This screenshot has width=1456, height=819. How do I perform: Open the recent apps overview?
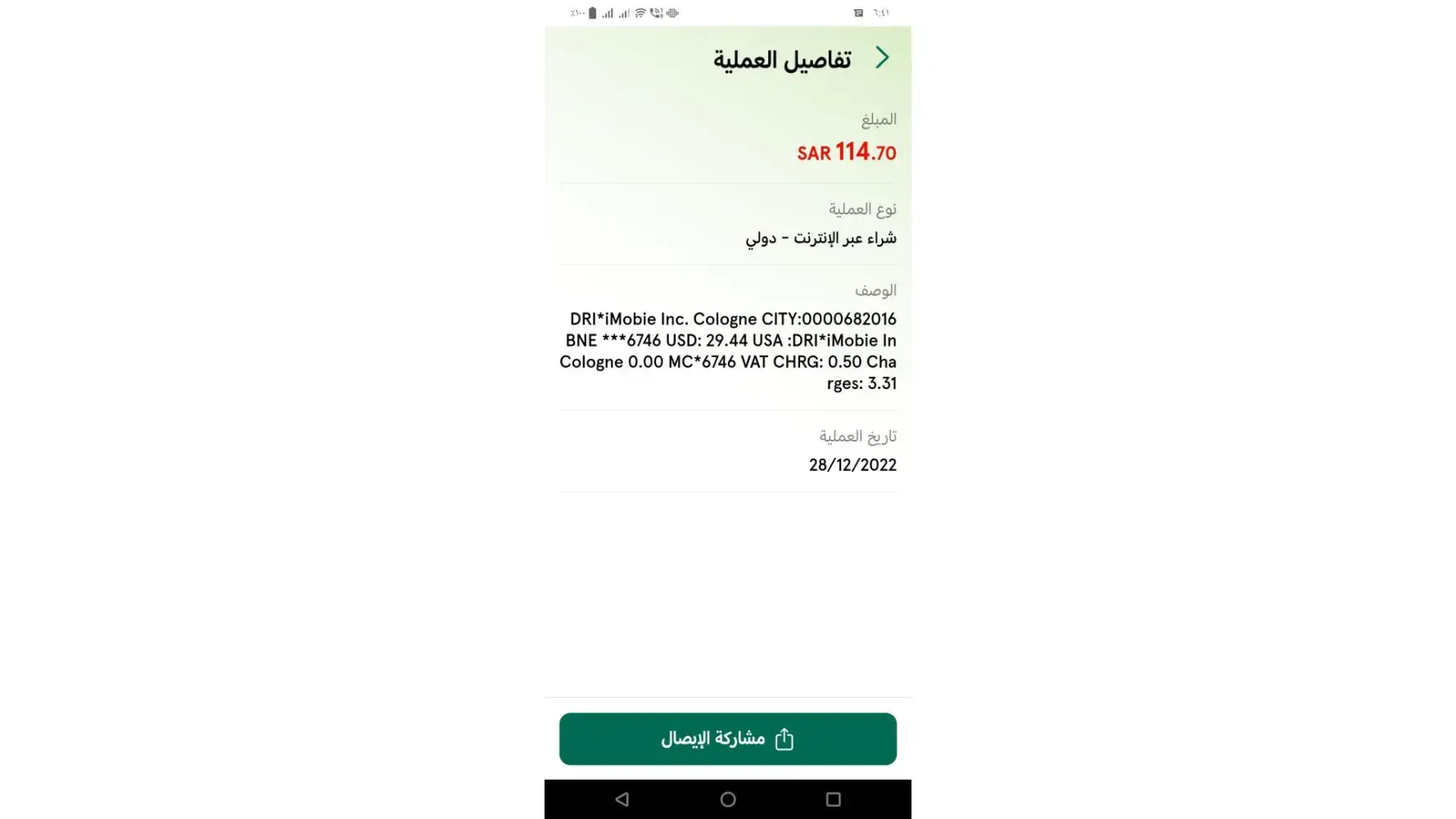point(833,799)
